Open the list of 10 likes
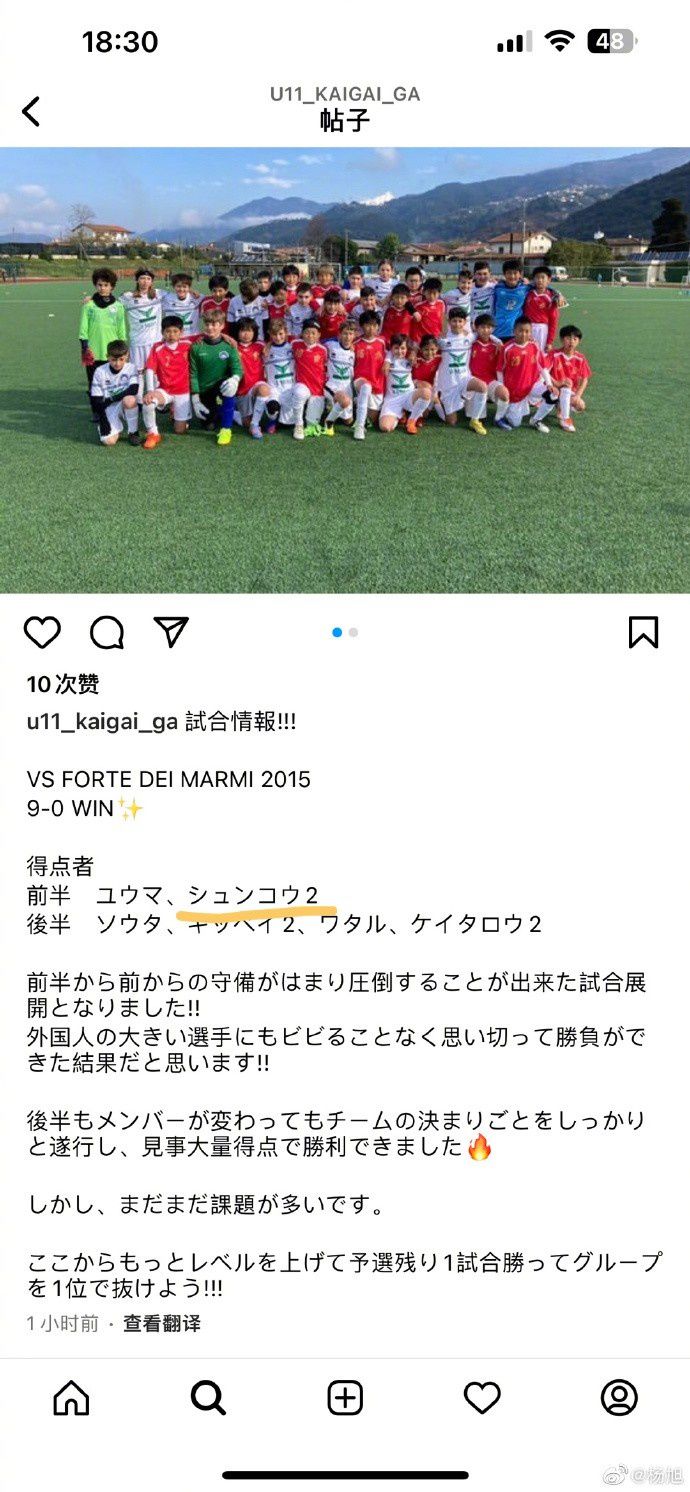This screenshot has width=690, height=1492. (63, 684)
